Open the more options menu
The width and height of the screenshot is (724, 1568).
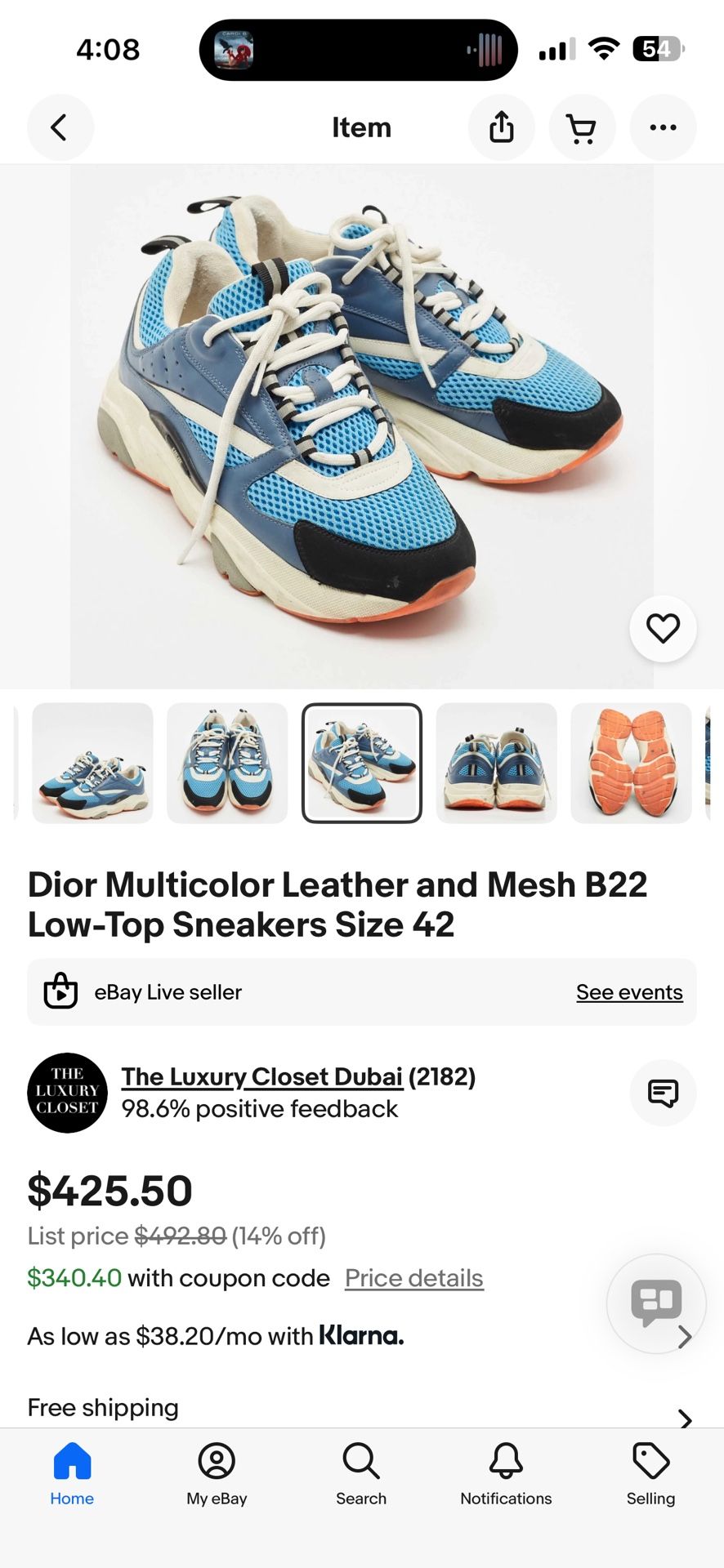(663, 127)
